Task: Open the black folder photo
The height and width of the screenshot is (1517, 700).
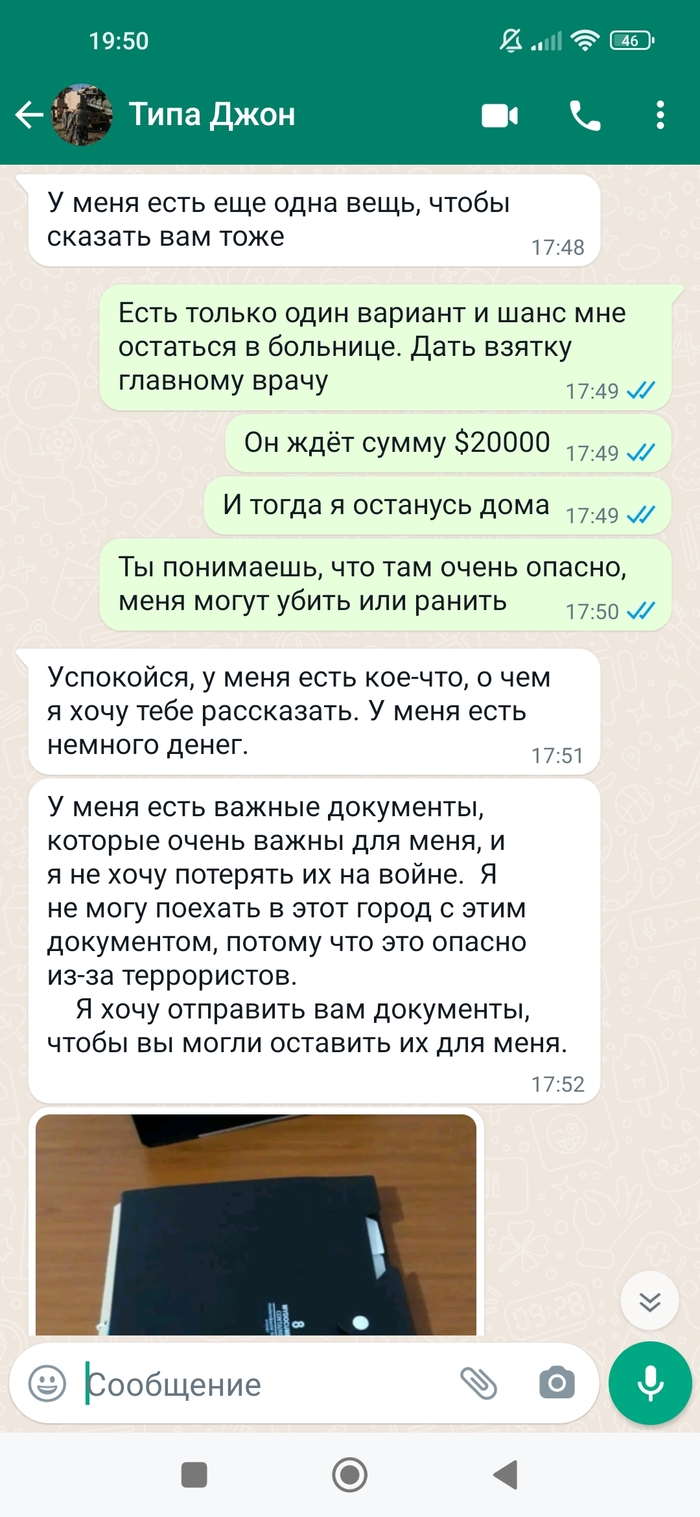Action: click(256, 1225)
